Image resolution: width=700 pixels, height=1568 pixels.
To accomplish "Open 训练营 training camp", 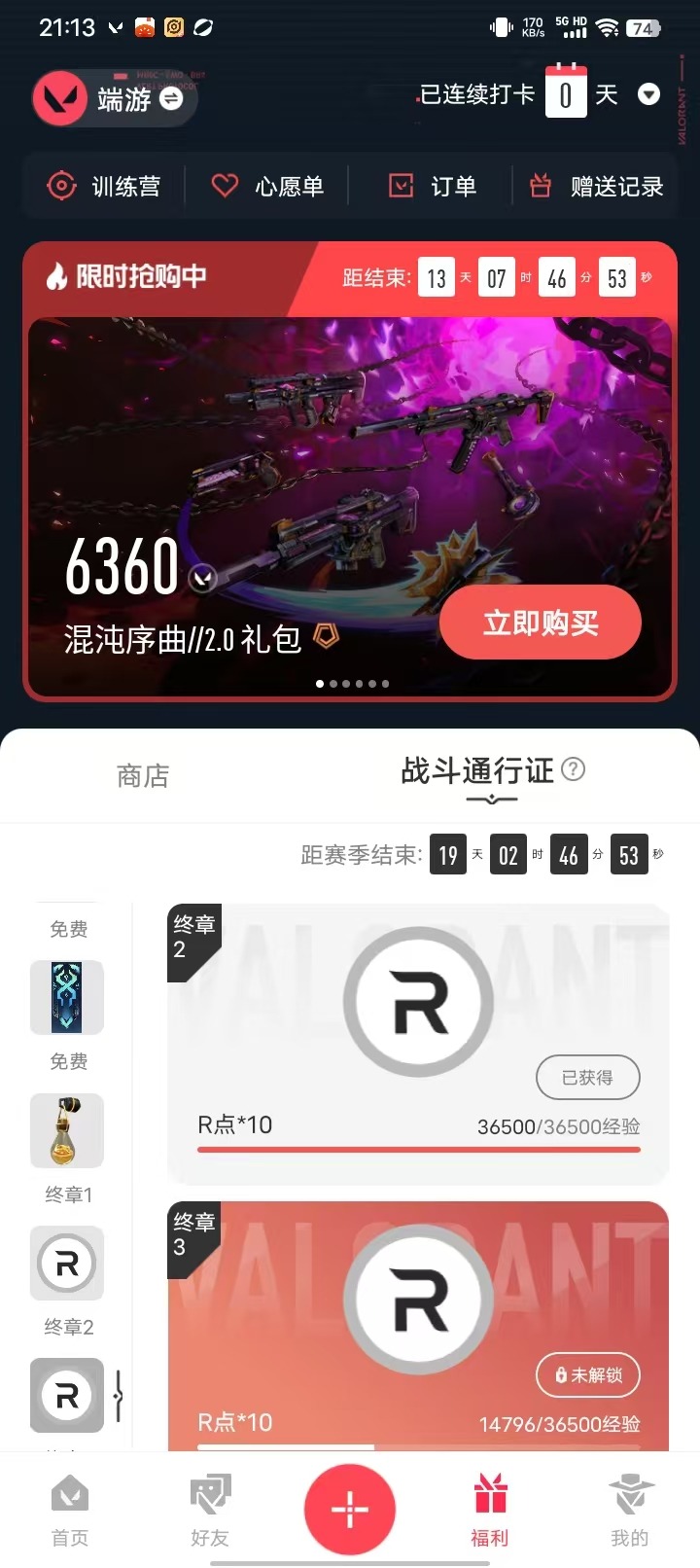I will click(x=104, y=186).
